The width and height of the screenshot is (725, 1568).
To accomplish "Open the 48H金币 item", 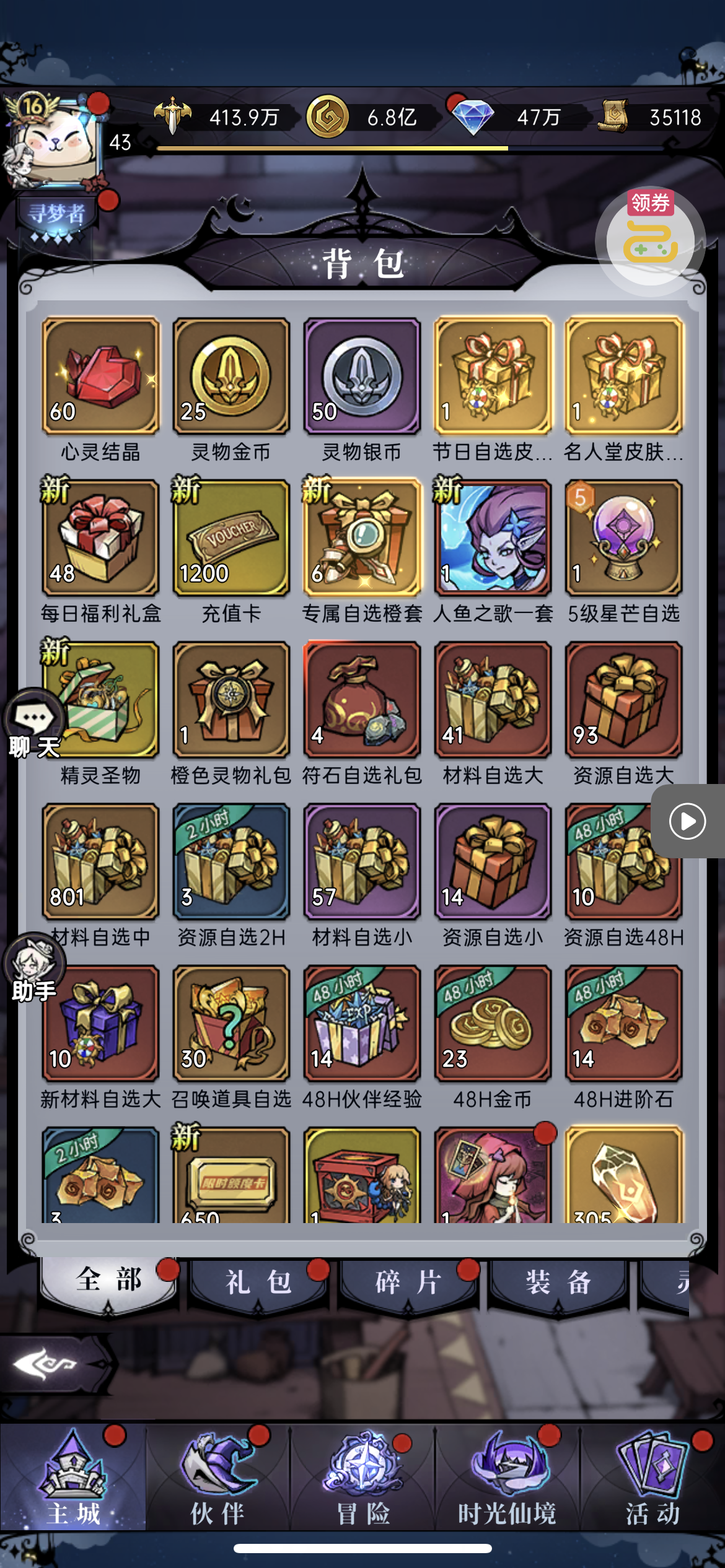I will (493, 1023).
